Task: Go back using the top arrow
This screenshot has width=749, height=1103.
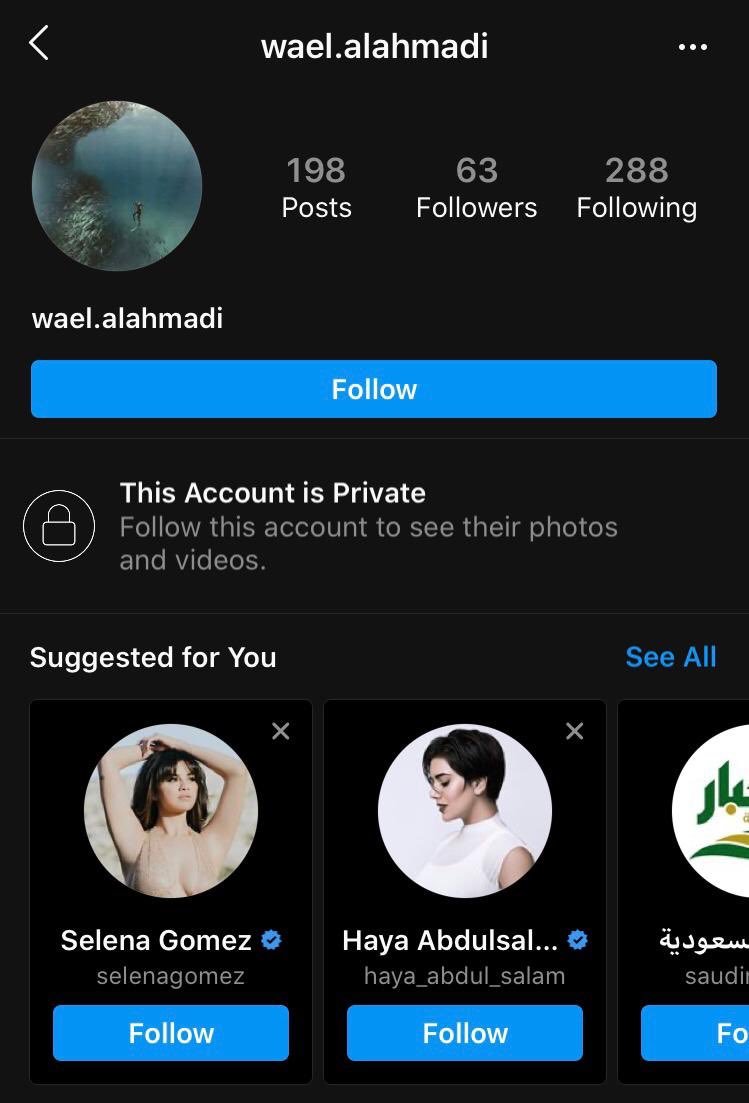Action: coord(39,44)
